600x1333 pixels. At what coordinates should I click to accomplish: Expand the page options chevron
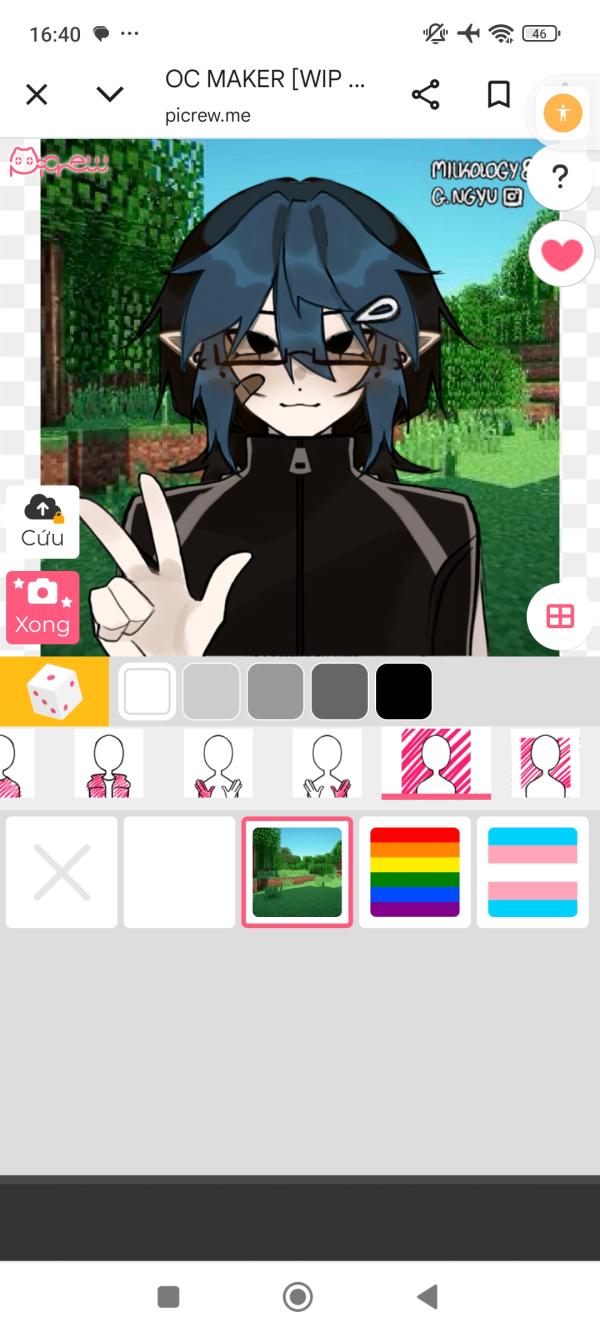pos(109,95)
